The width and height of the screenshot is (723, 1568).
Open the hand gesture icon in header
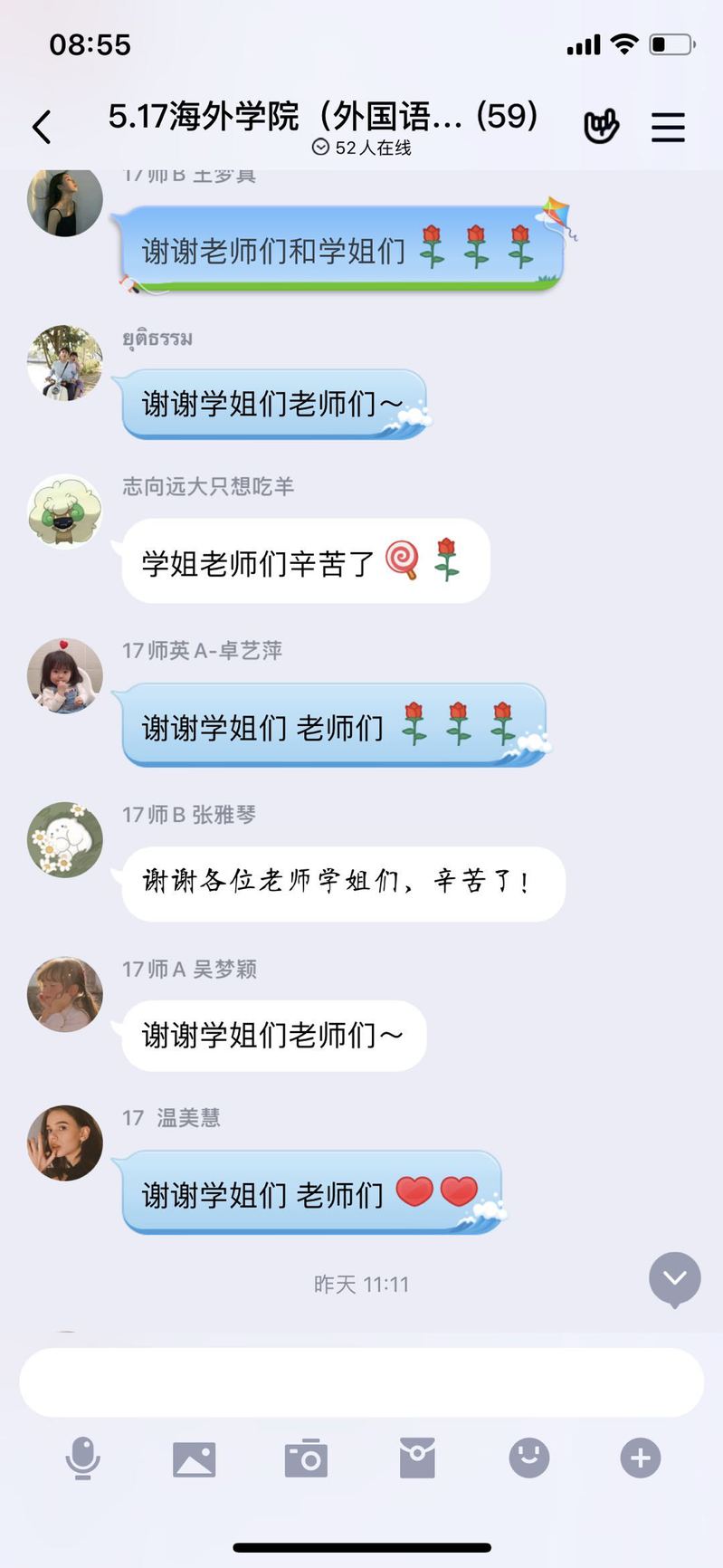tap(601, 127)
